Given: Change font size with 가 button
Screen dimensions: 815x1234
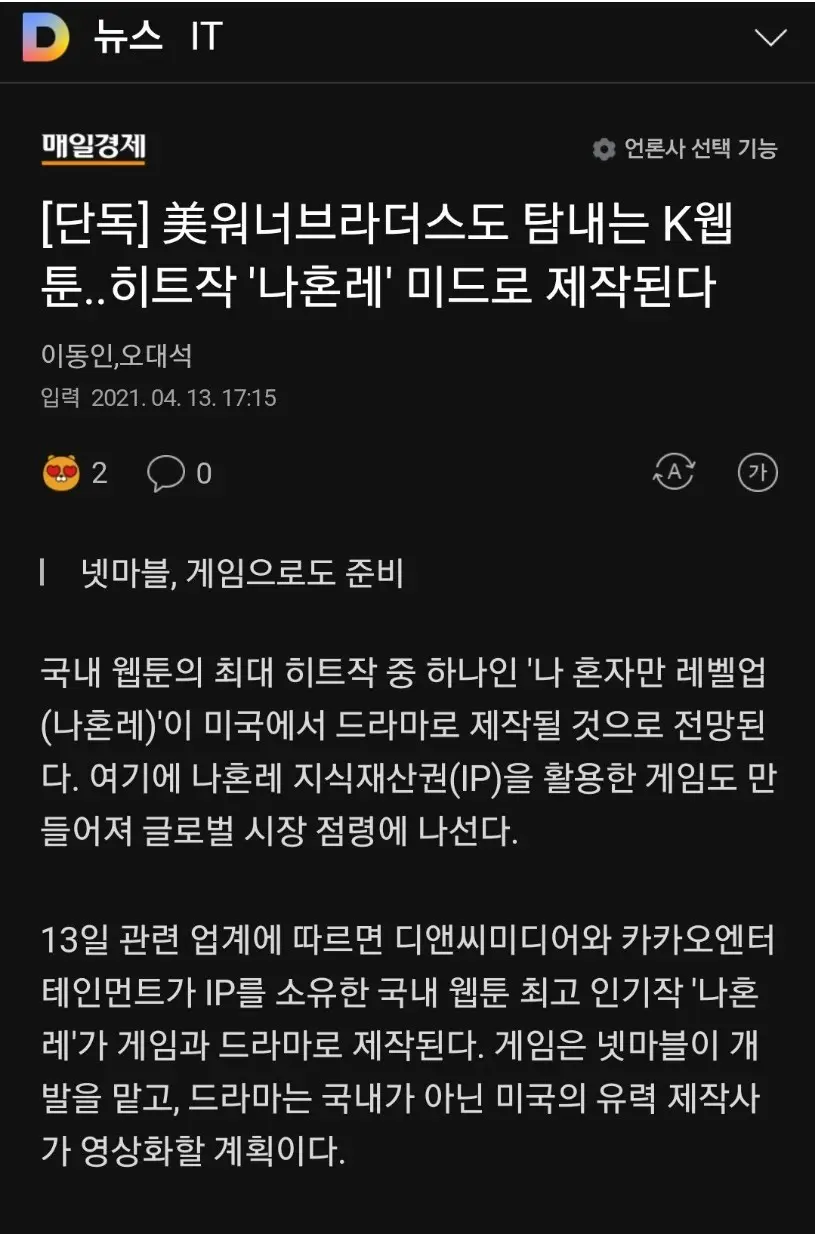Looking at the screenshot, I should (x=757, y=472).
